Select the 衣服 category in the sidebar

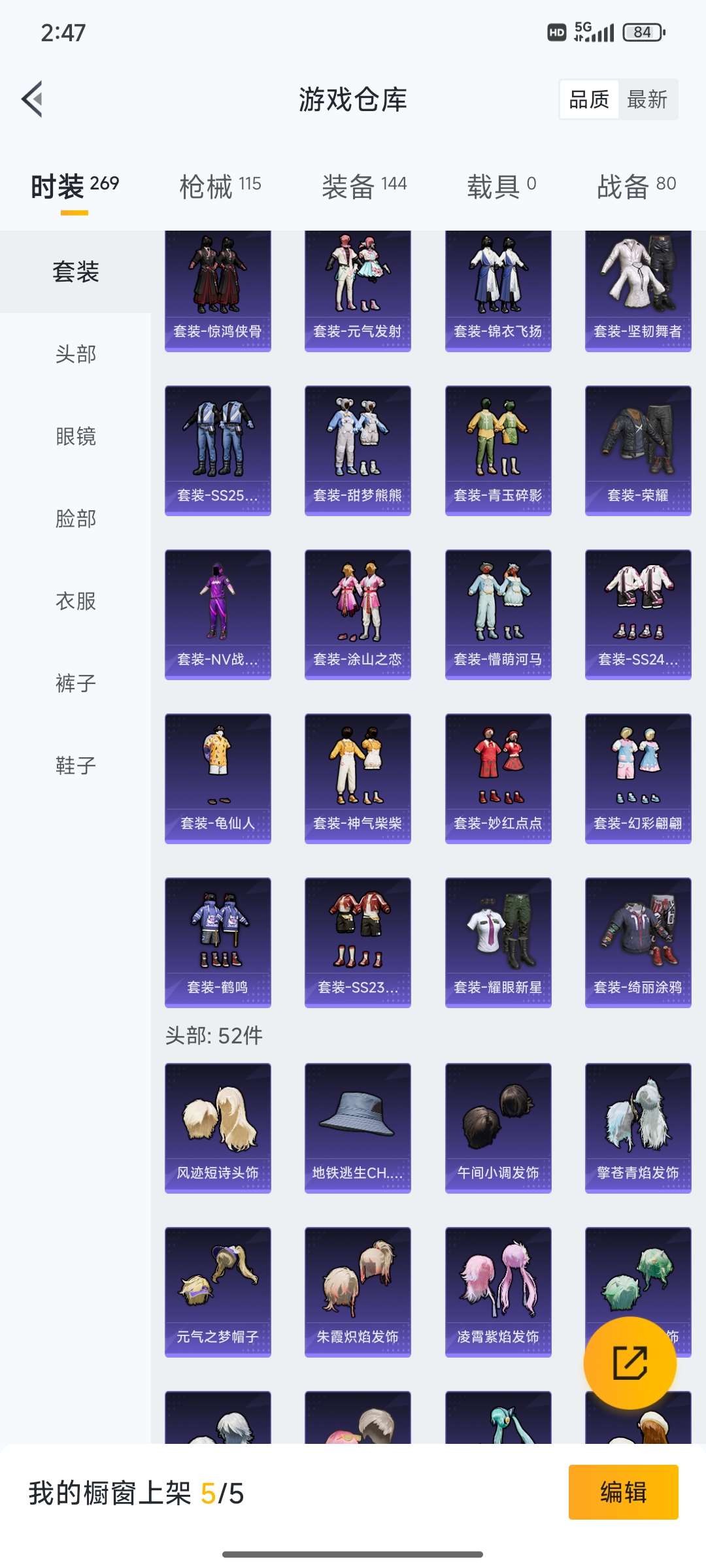[x=76, y=601]
